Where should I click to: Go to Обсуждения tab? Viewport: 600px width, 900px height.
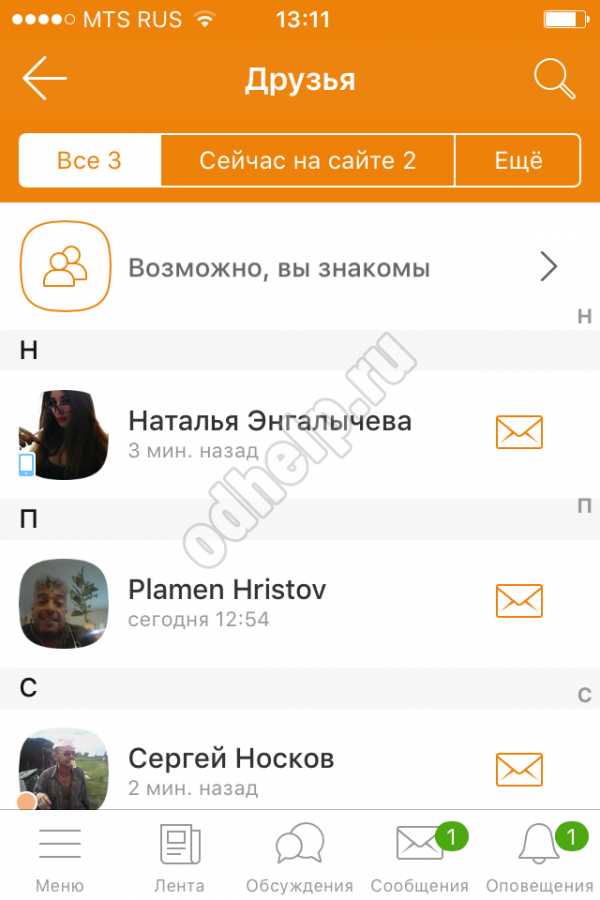click(299, 857)
